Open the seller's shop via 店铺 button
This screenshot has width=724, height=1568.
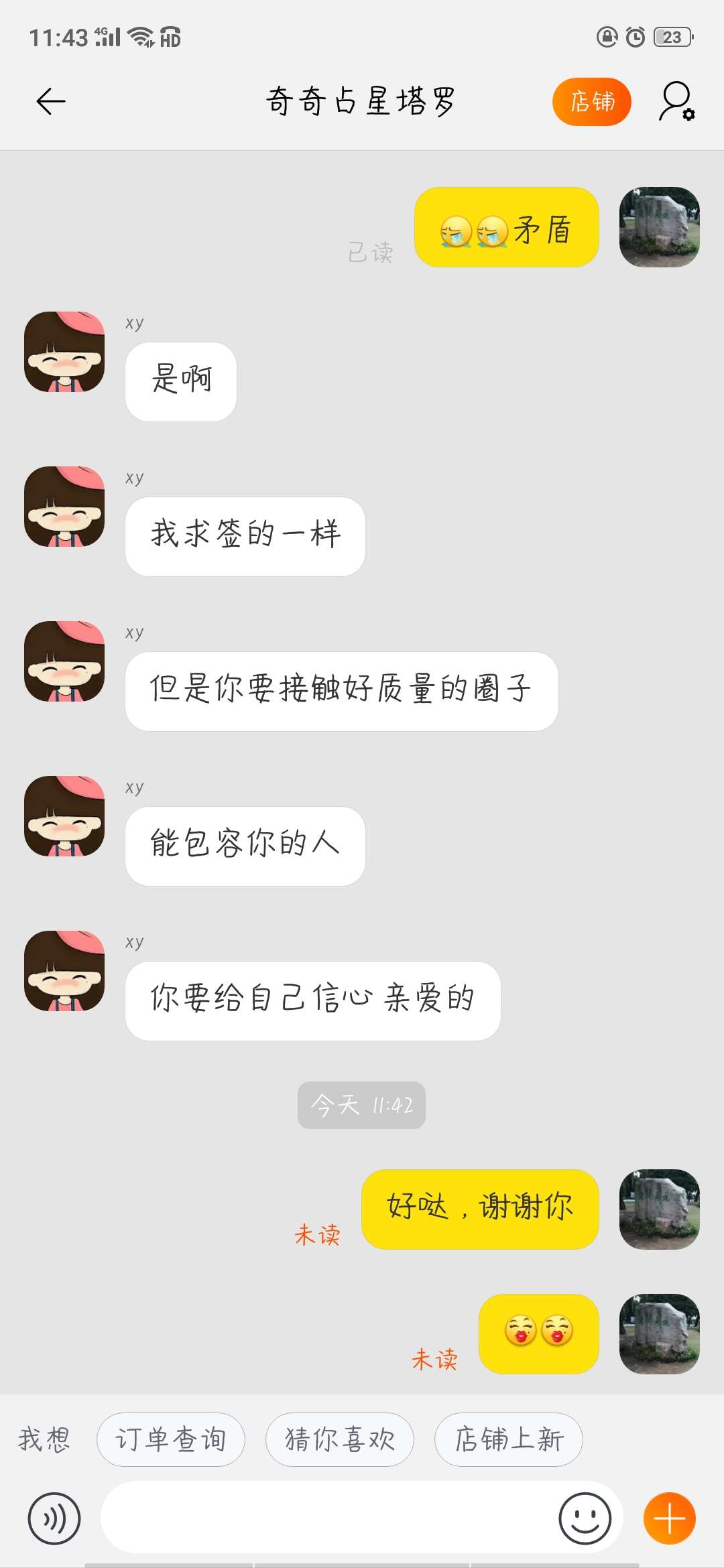[592, 101]
